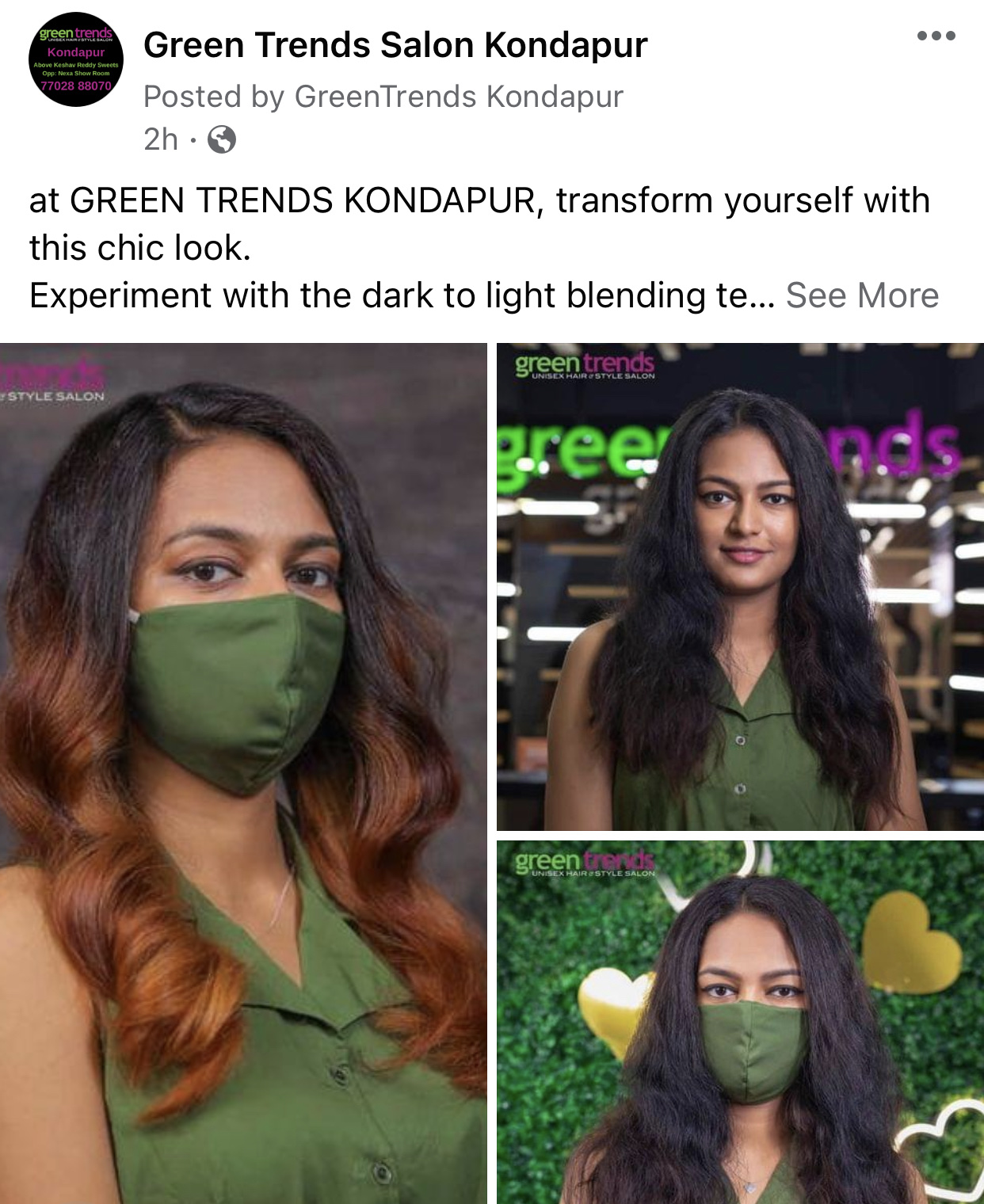This screenshot has width=984, height=1204.
Task: Open Green Trends Salon Kondapur page name
Action: tap(395, 45)
